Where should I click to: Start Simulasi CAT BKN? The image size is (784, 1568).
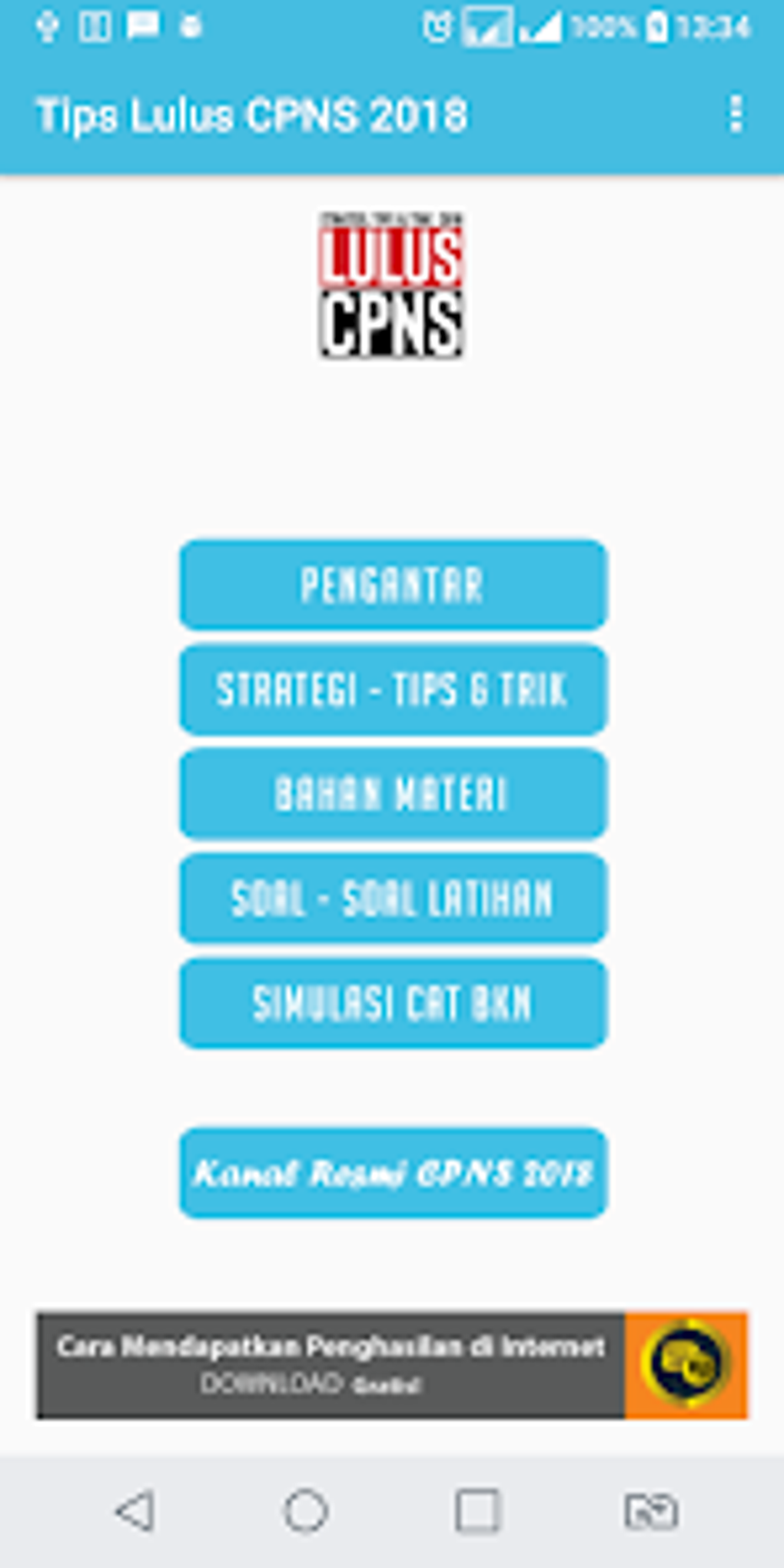click(393, 1003)
